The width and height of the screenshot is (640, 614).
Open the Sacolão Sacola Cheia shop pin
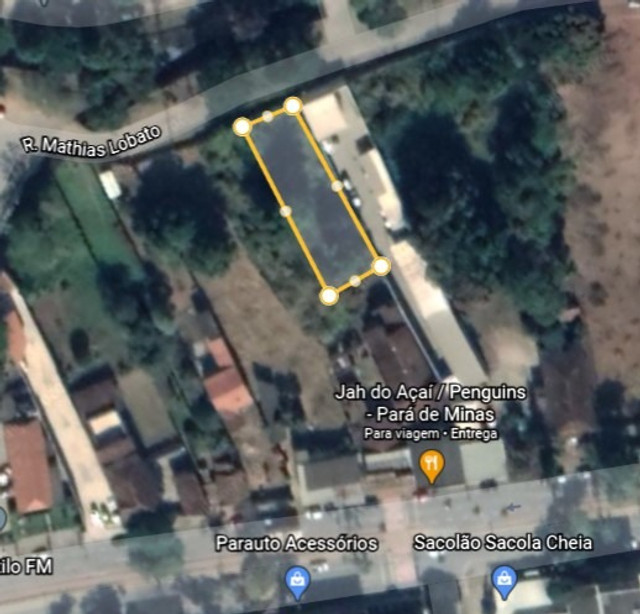point(505,577)
